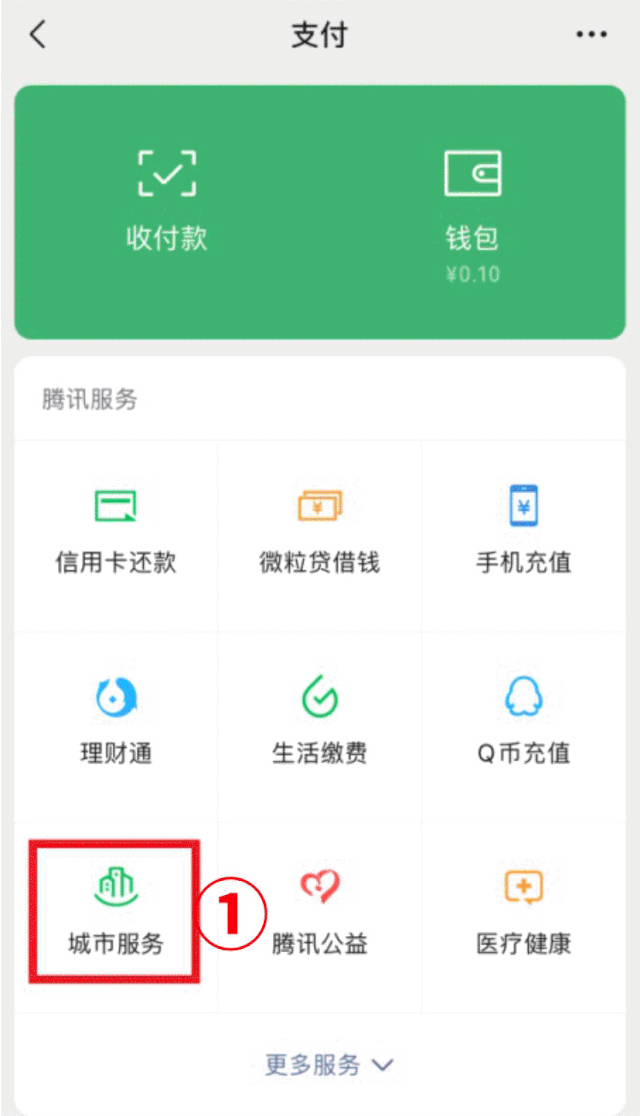Expand 更多服务 to show more services
The image size is (640, 1116).
(x=329, y=1065)
